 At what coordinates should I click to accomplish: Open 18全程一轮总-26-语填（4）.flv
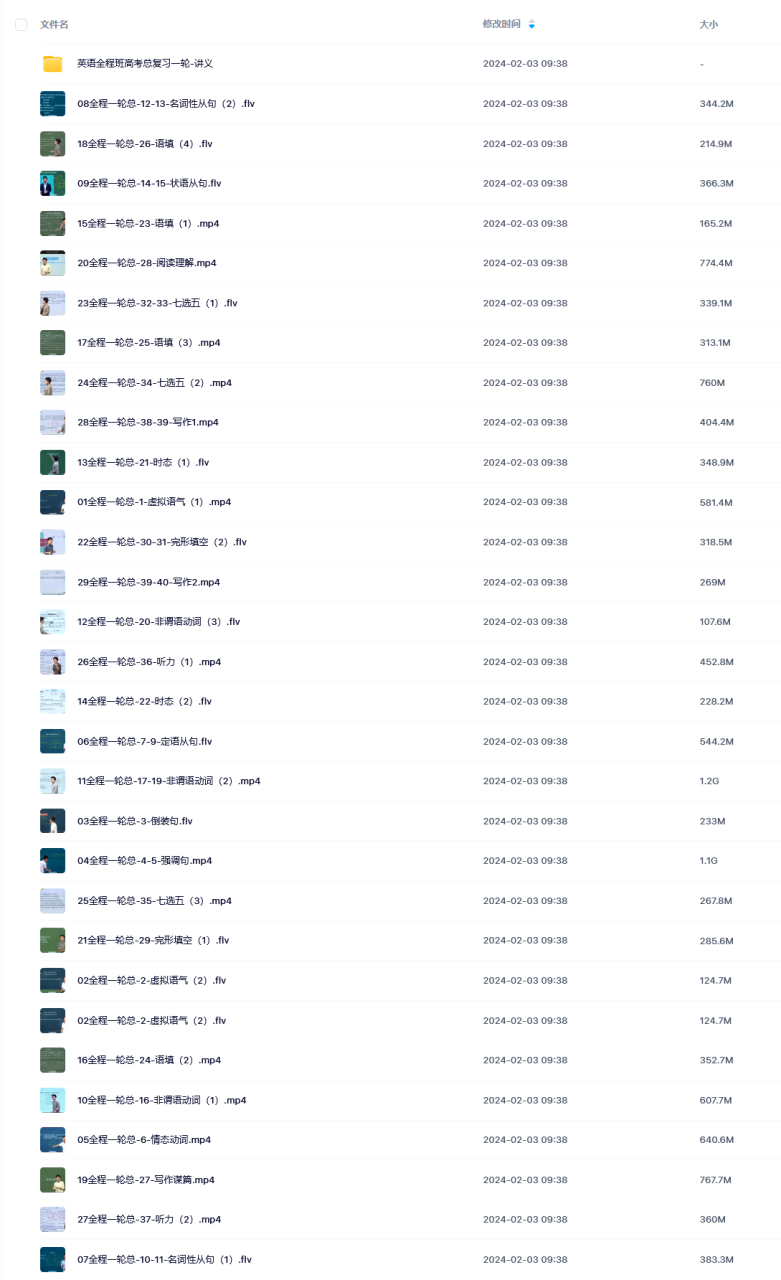(x=144, y=144)
